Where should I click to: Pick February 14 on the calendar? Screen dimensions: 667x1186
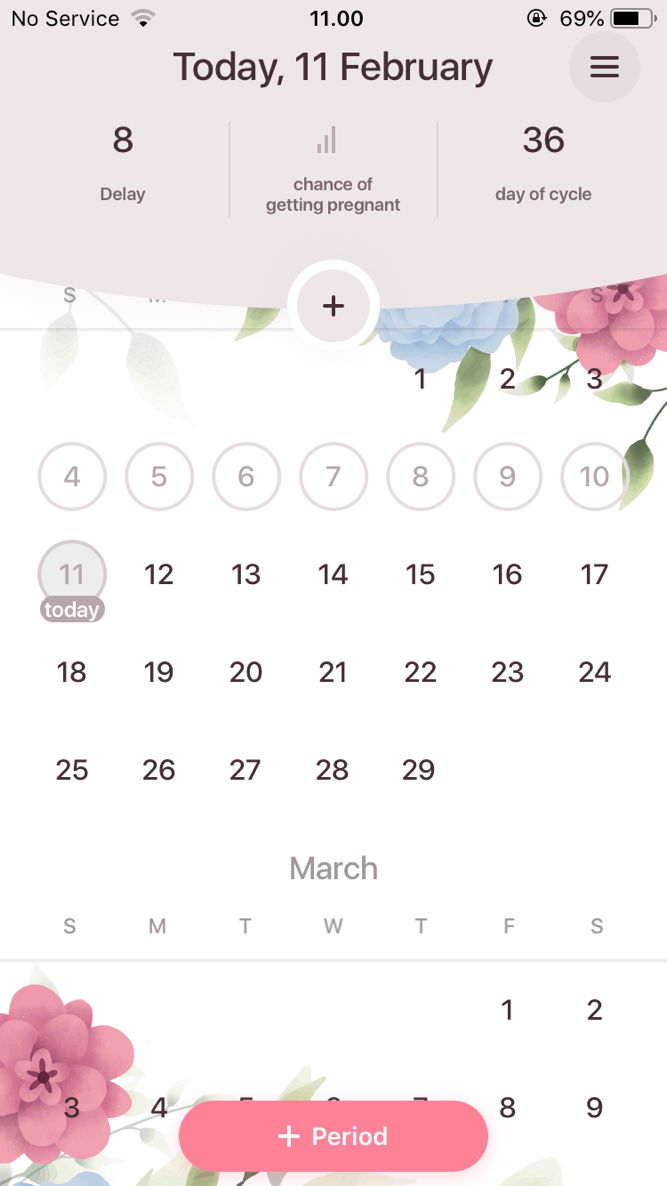pos(333,575)
